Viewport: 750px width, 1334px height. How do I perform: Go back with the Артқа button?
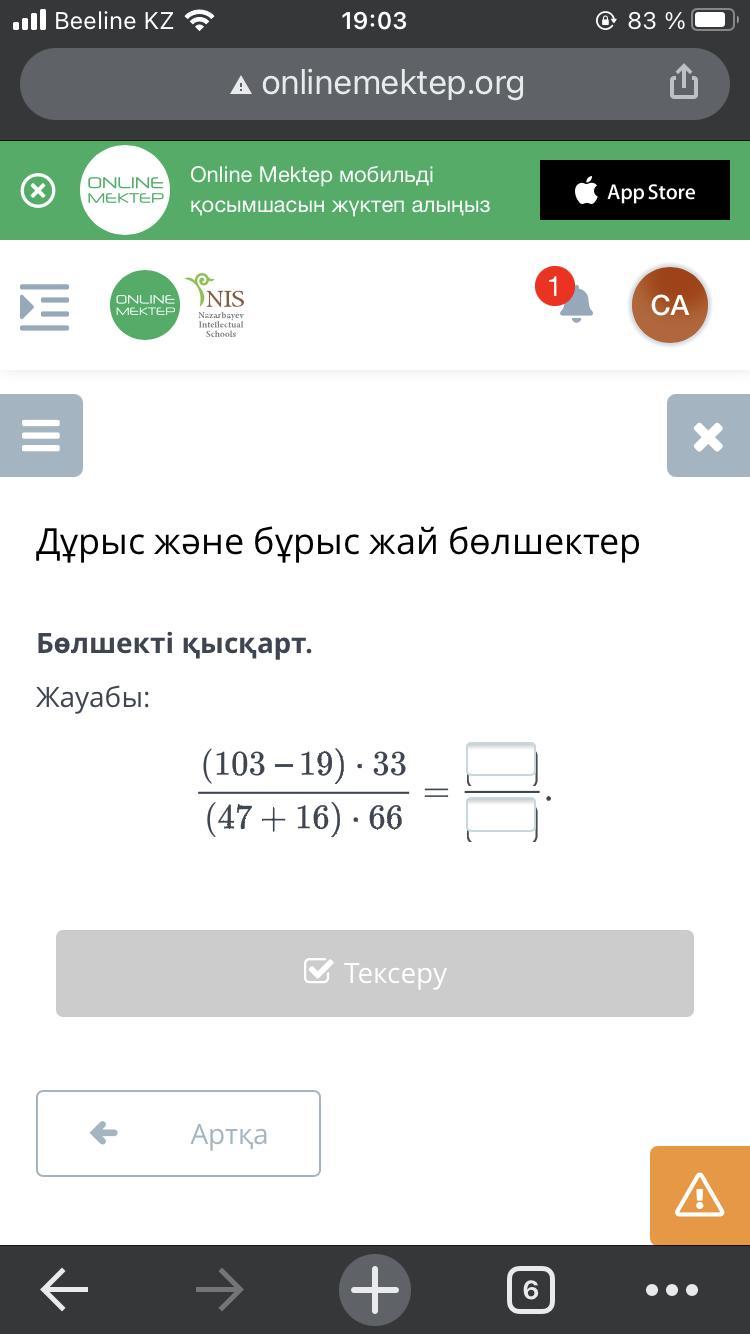[x=178, y=1133]
